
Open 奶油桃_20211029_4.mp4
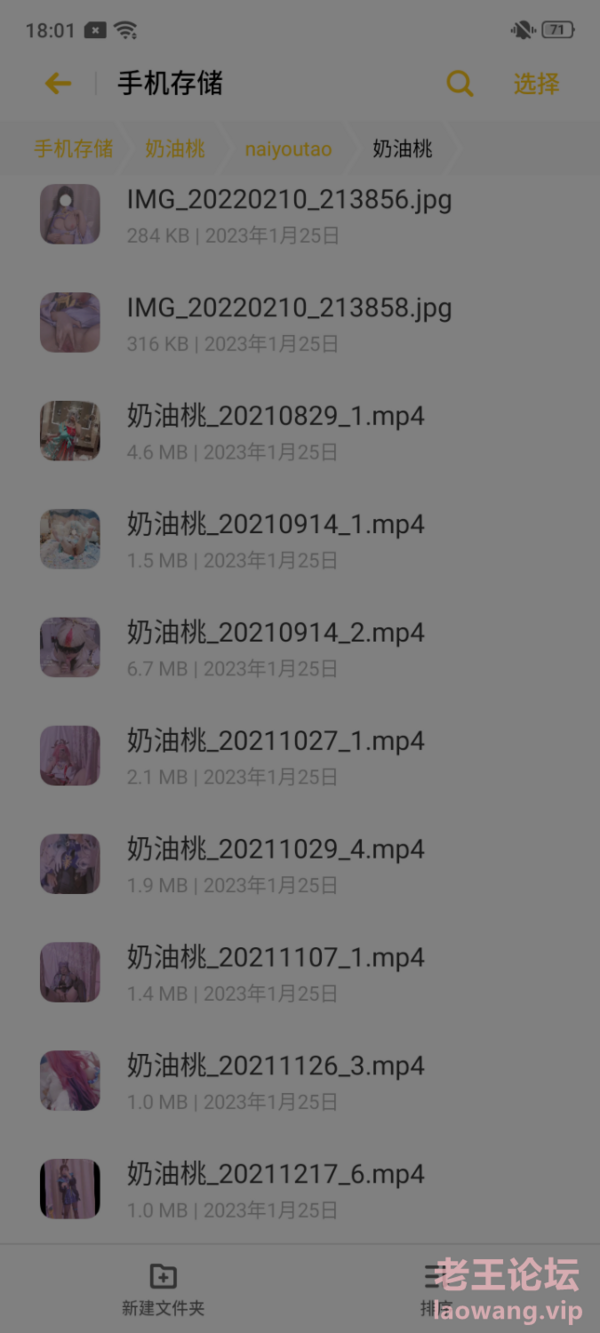pyautogui.click(x=275, y=863)
